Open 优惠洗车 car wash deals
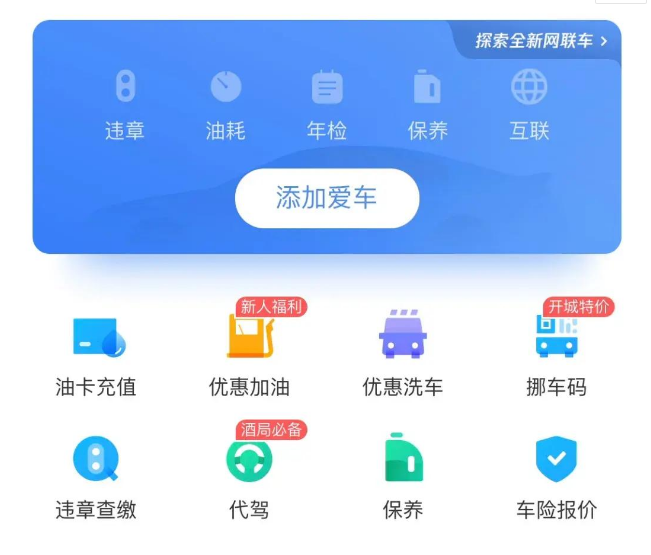Screen dimensions: 651x555 pos(402,352)
